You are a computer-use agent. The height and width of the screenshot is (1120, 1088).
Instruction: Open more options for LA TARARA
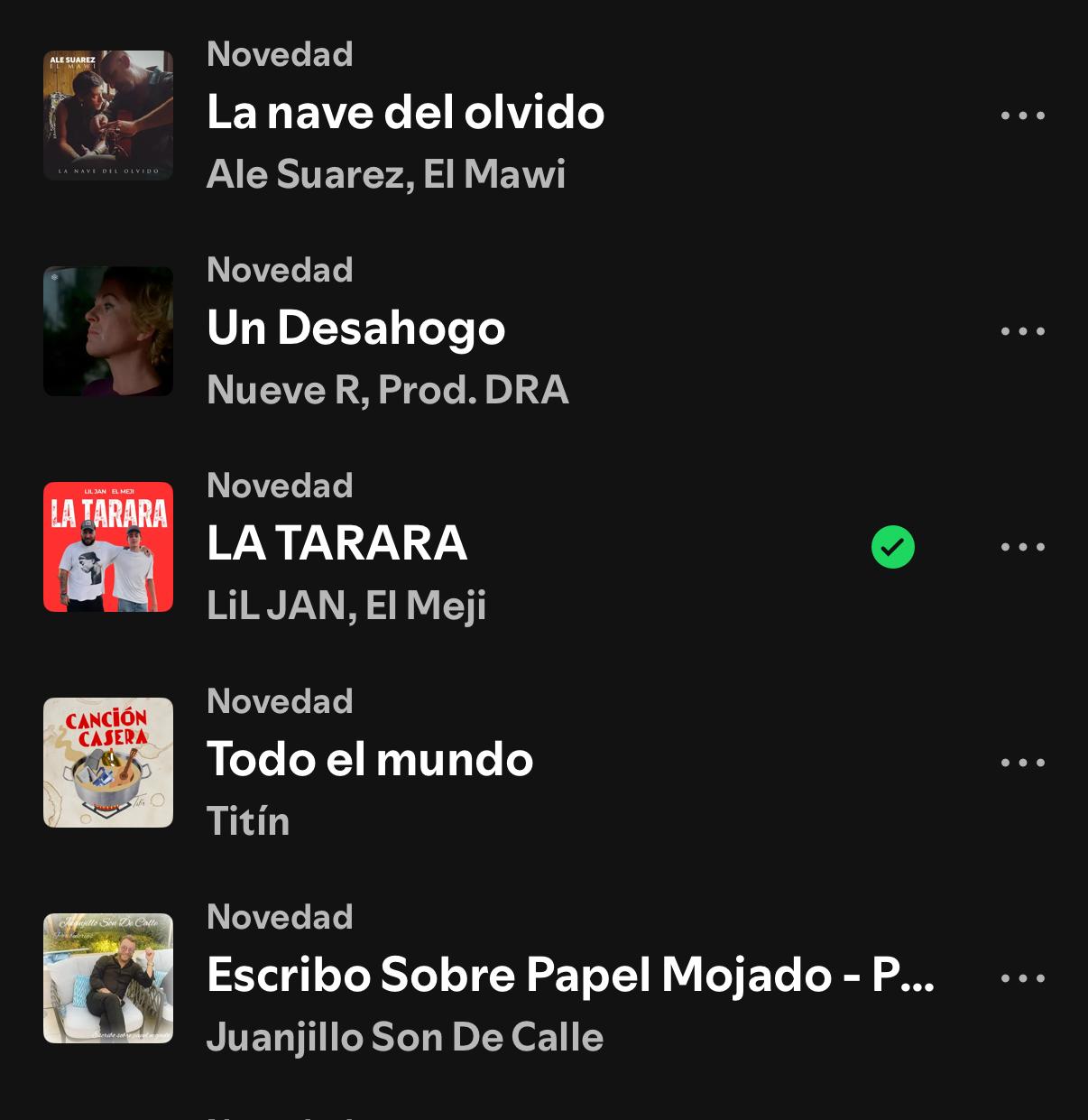click(1022, 547)
